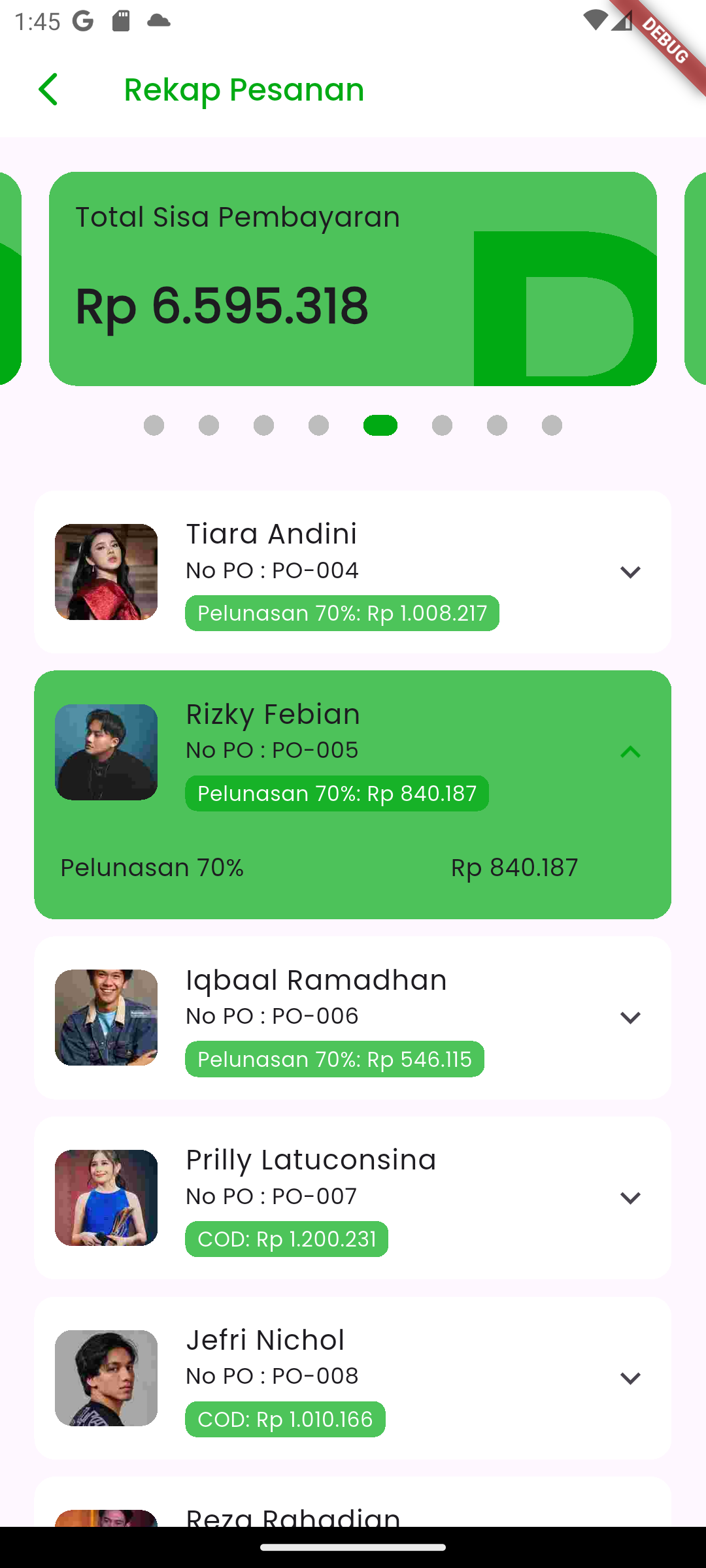Screen dimensions: 706x1568
Task: Expand Prilly Latuconsina order details
Action: coord(630,1198)
